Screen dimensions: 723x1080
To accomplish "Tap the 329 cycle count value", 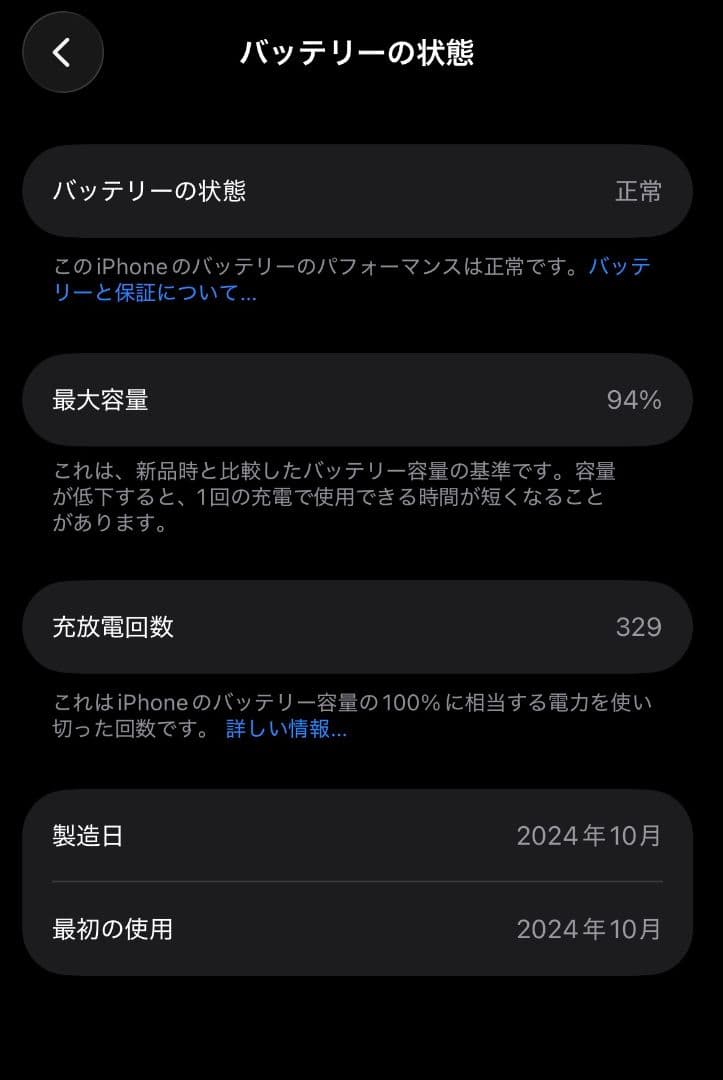I will coord(641,627).
